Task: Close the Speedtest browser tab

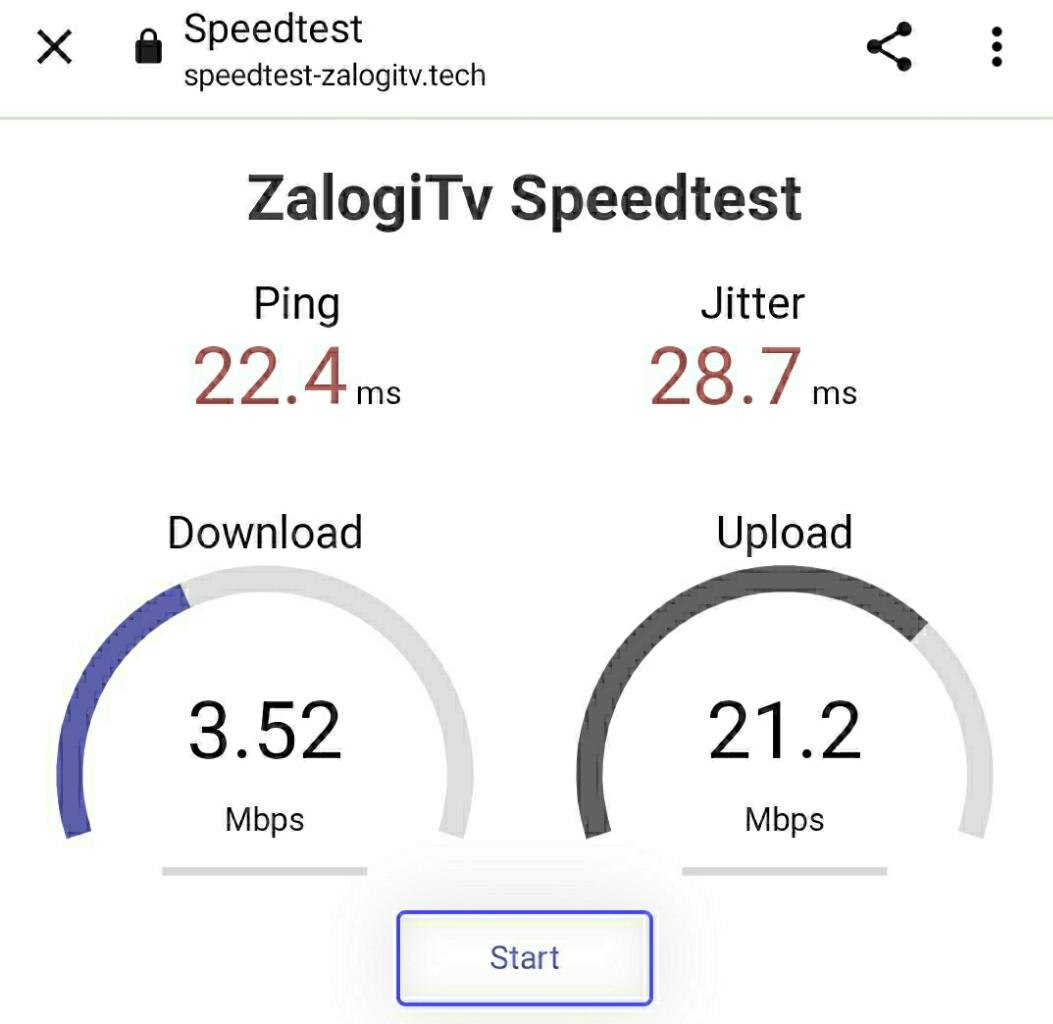Action: (x=54, y=47)
